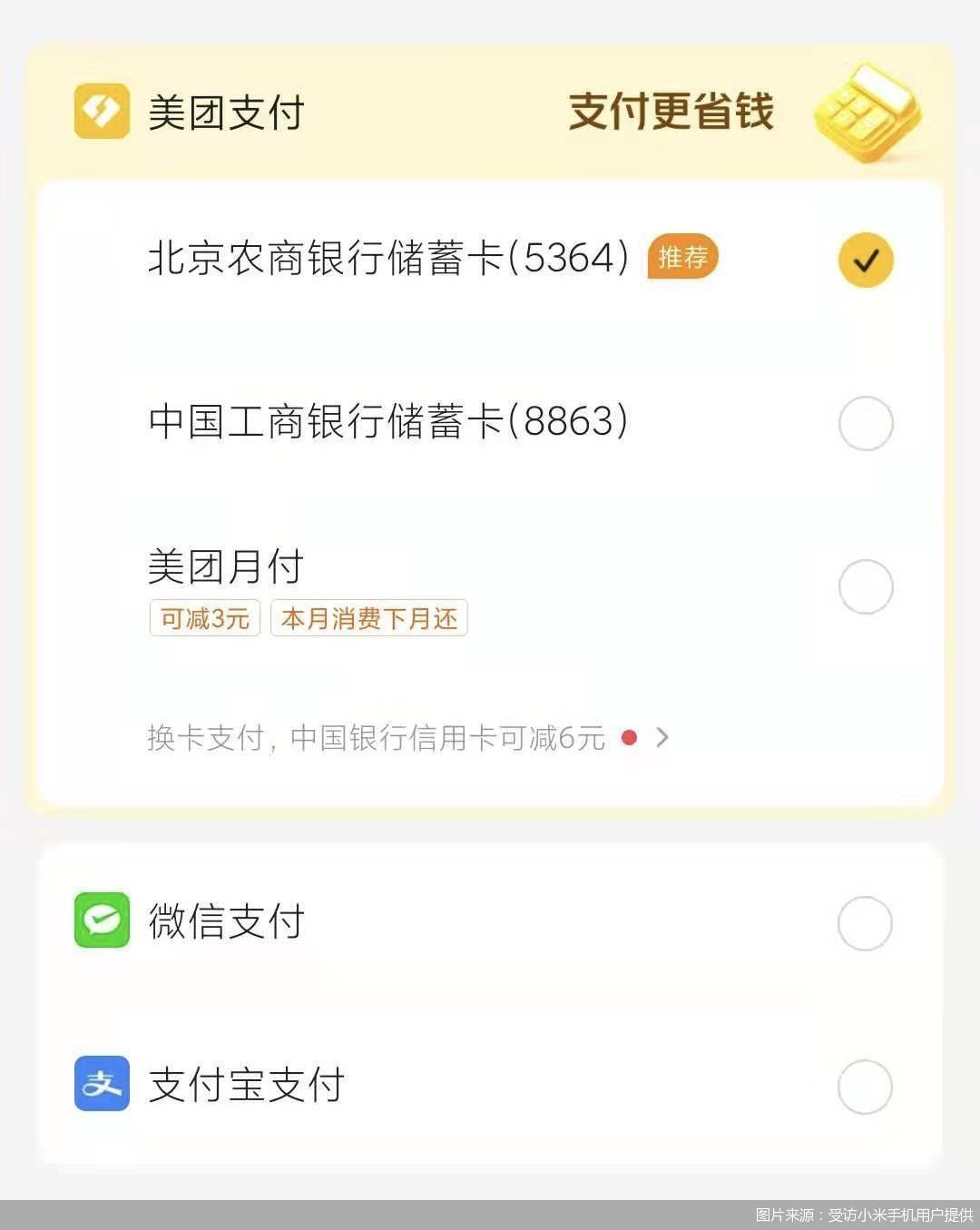Screen dimensions: 980x1230
Task: Click 北京农商银行储蓄卡(5364) entry
Action: click(390, 260)
